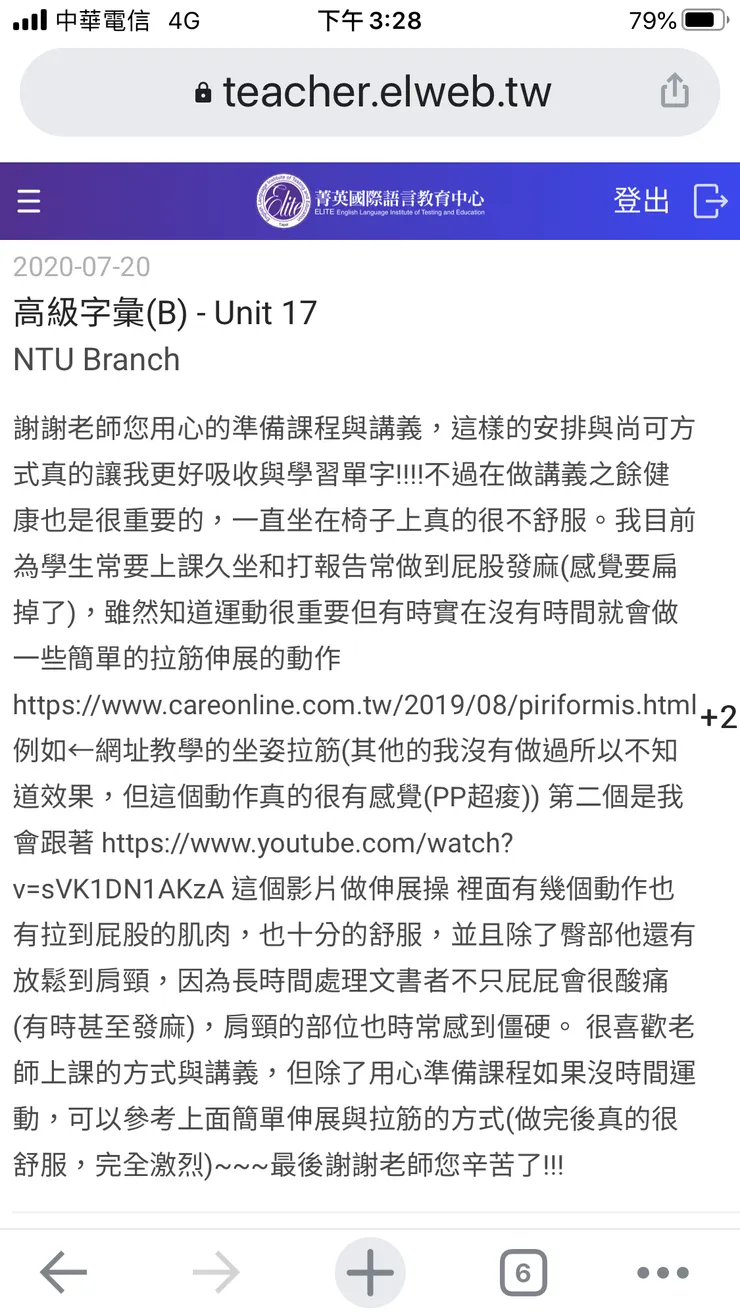Viewport: 740px width, 1316px height.
Task: Open the tab switcher showing 6
Action: 522,1273
